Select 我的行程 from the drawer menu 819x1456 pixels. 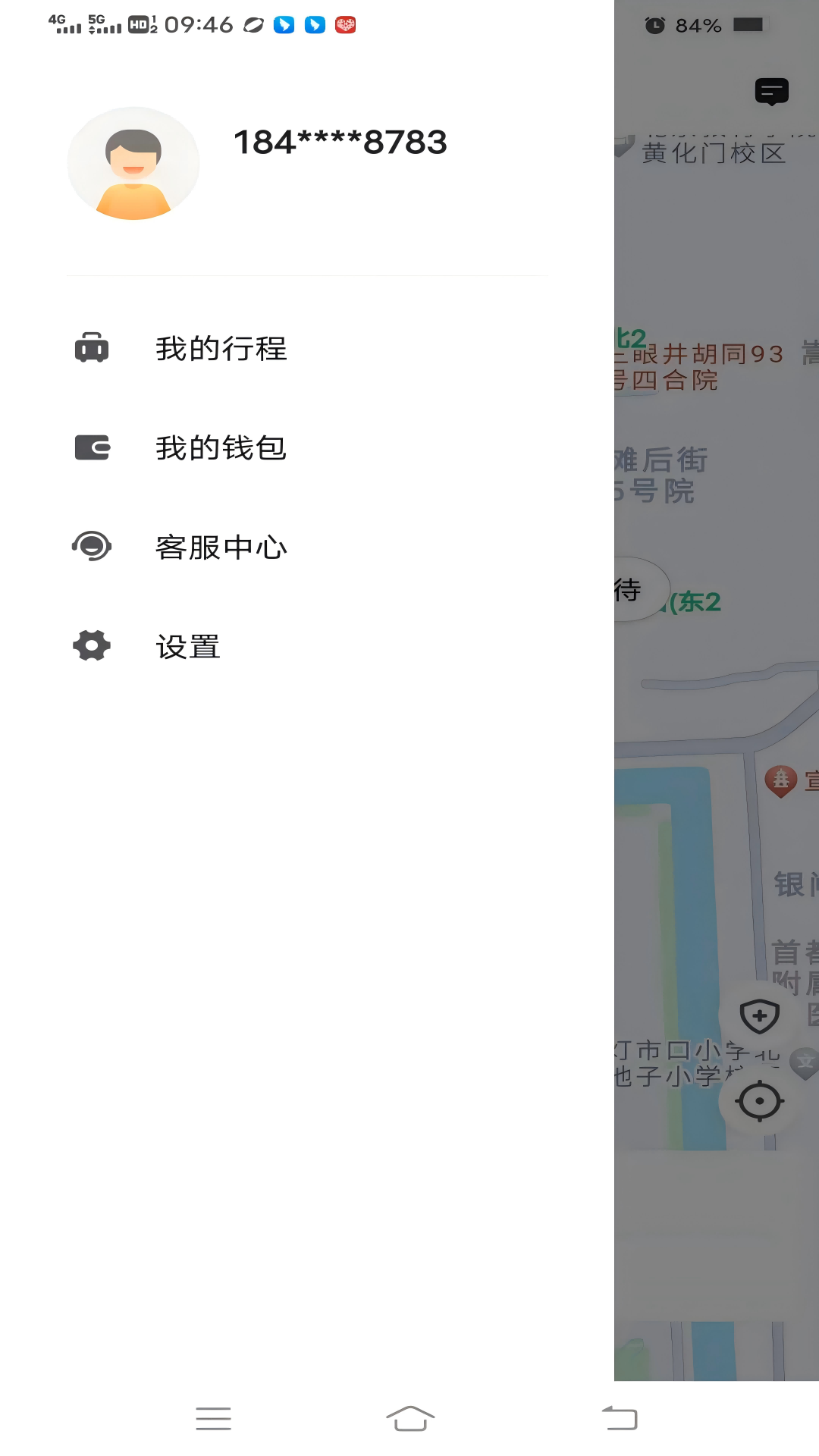220,348
